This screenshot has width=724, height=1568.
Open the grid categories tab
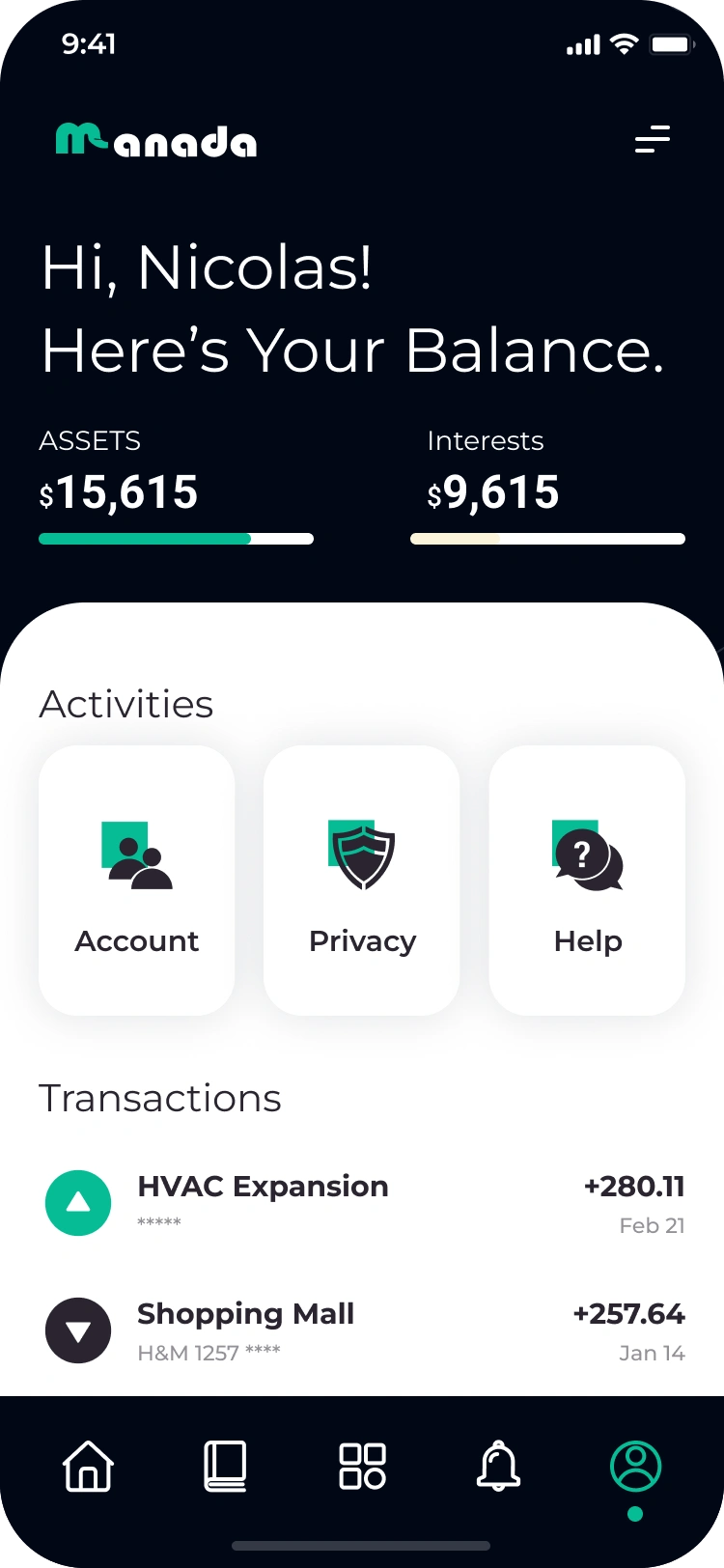click(x=362, y=1466)
